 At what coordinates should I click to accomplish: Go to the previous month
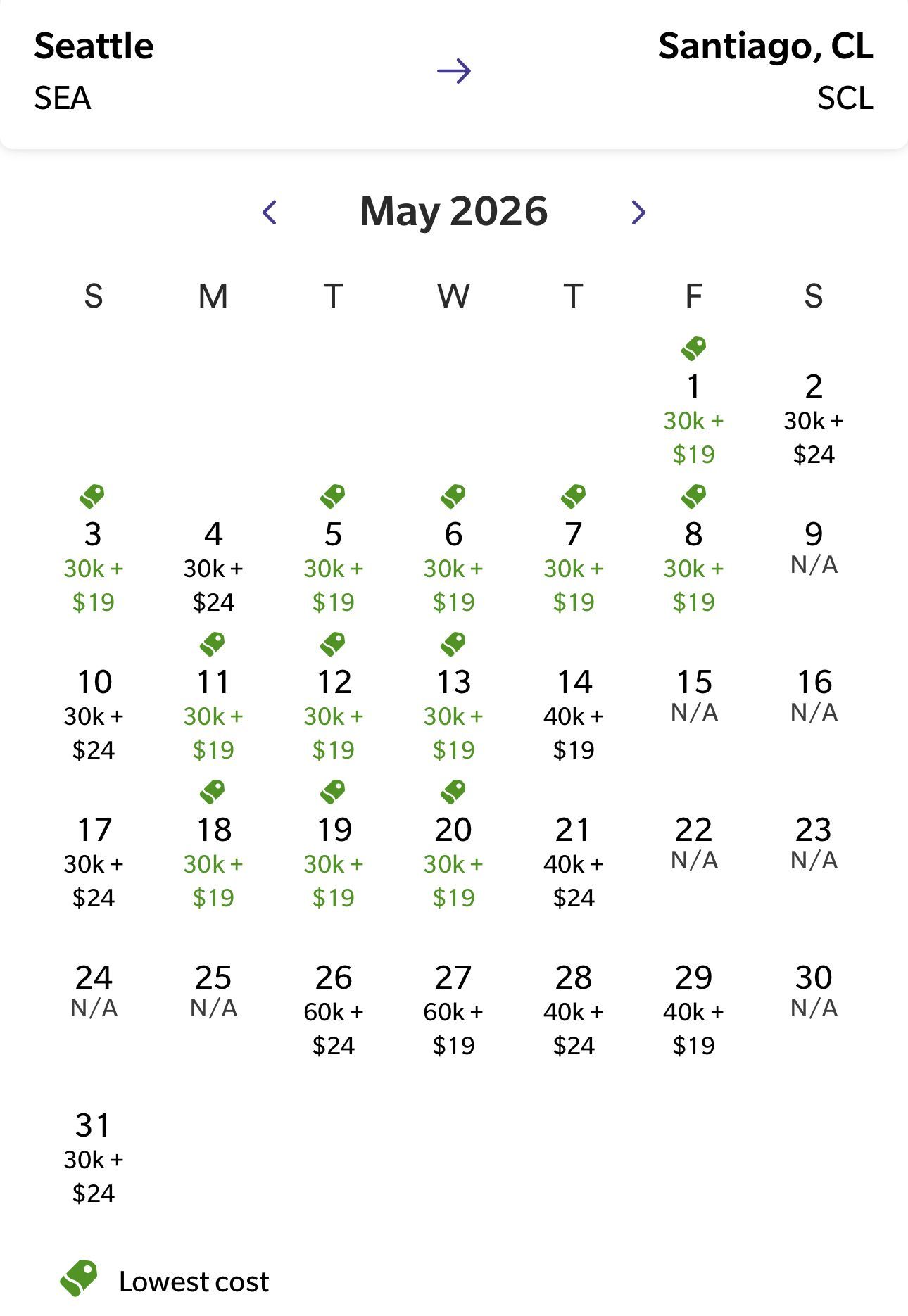pyautogui.click(x=270, y=212)
